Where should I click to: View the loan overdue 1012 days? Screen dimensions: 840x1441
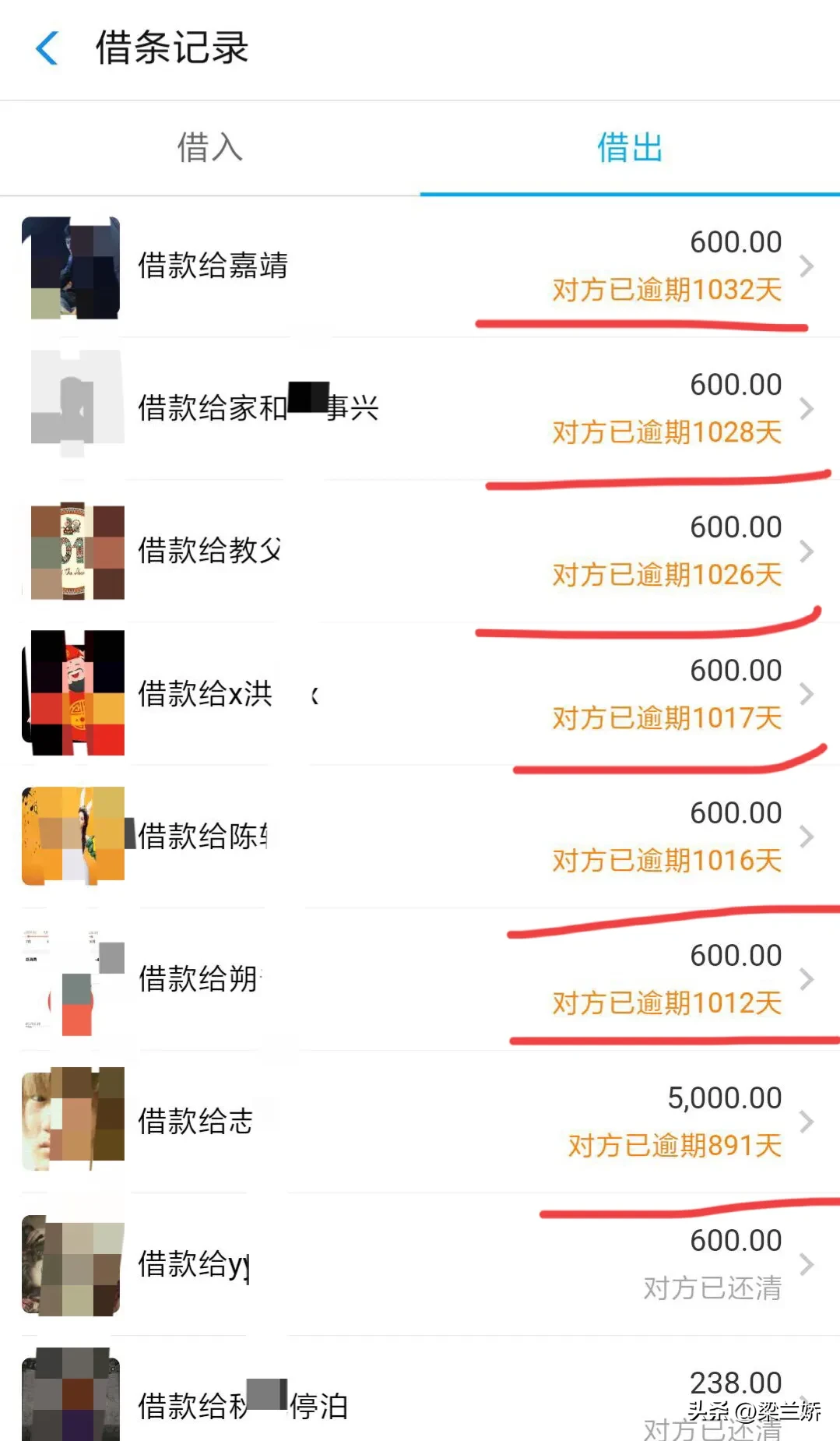click(x=420, y=979)
